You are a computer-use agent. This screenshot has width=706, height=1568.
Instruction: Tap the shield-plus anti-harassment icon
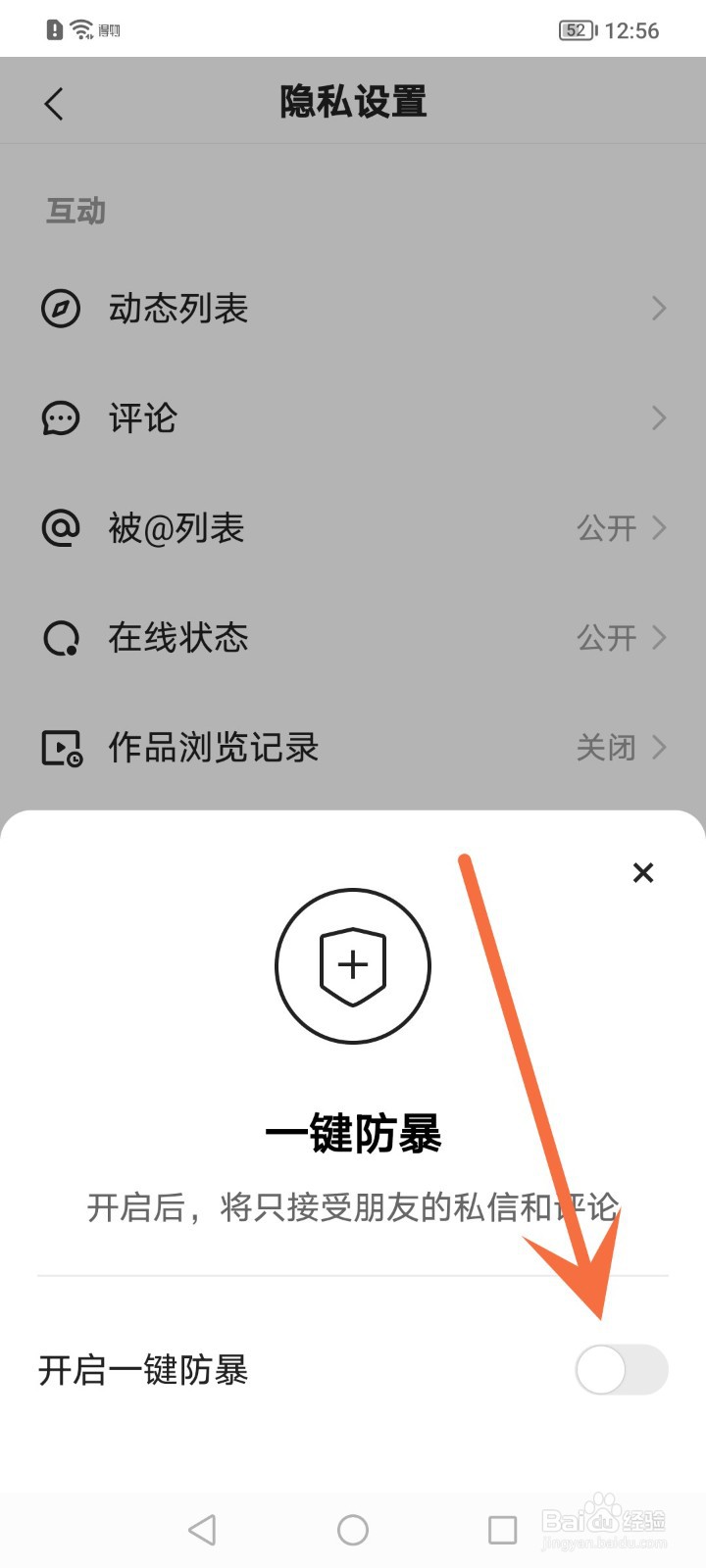pos(352,965)
